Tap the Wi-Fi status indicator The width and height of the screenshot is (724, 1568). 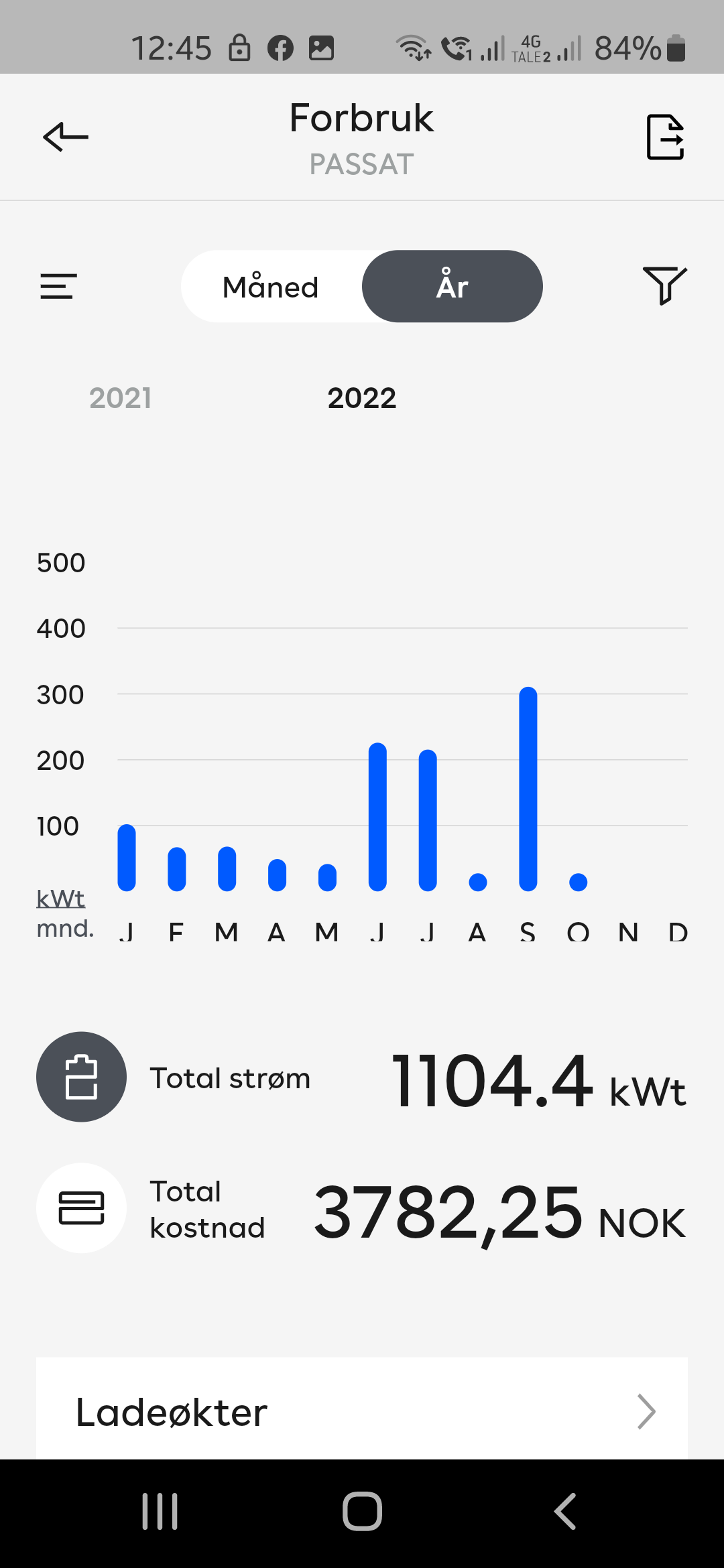[412, 48]
